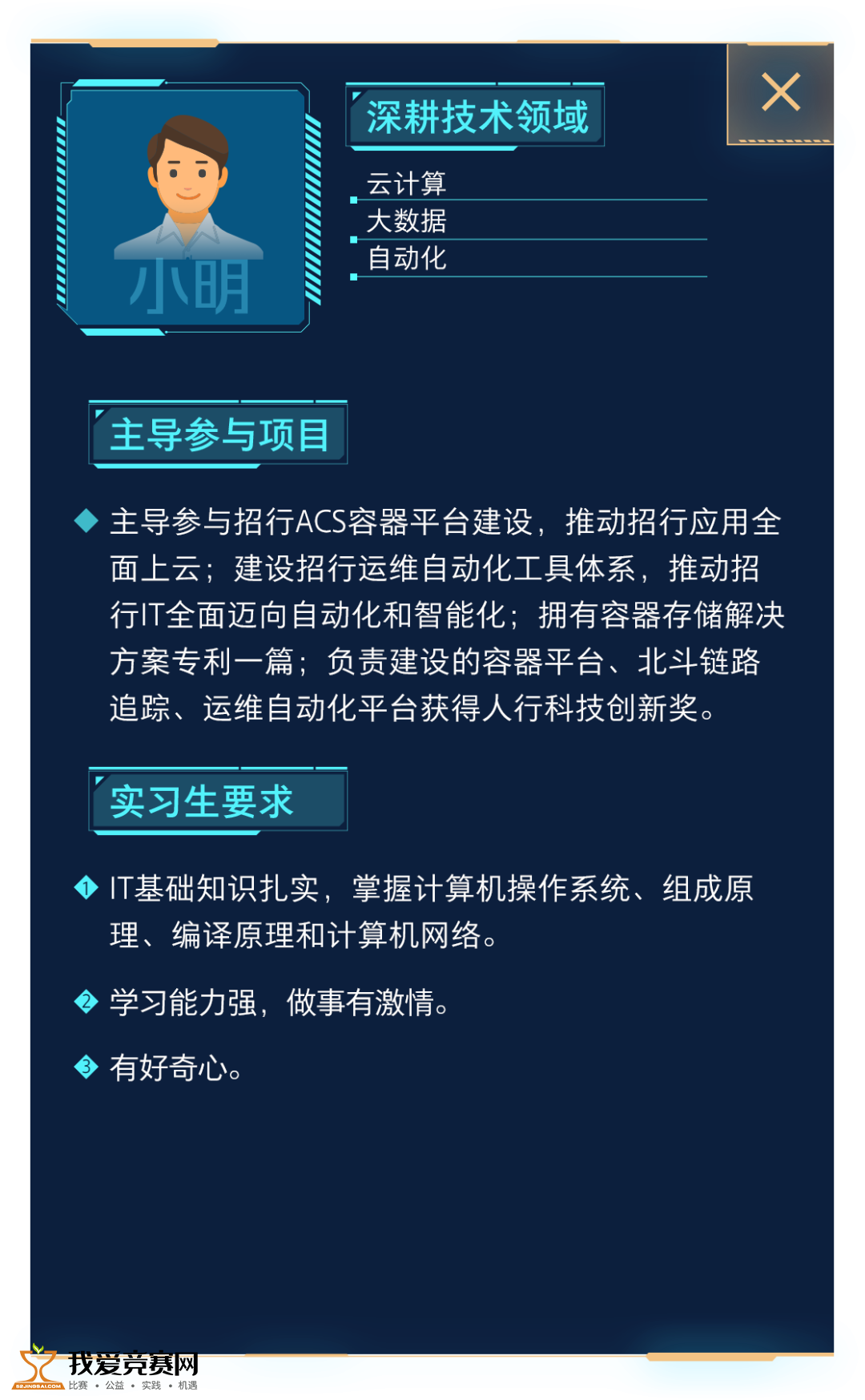
Task: Close the 小明 mentor profile card
Action: click(x=780, y=93)
